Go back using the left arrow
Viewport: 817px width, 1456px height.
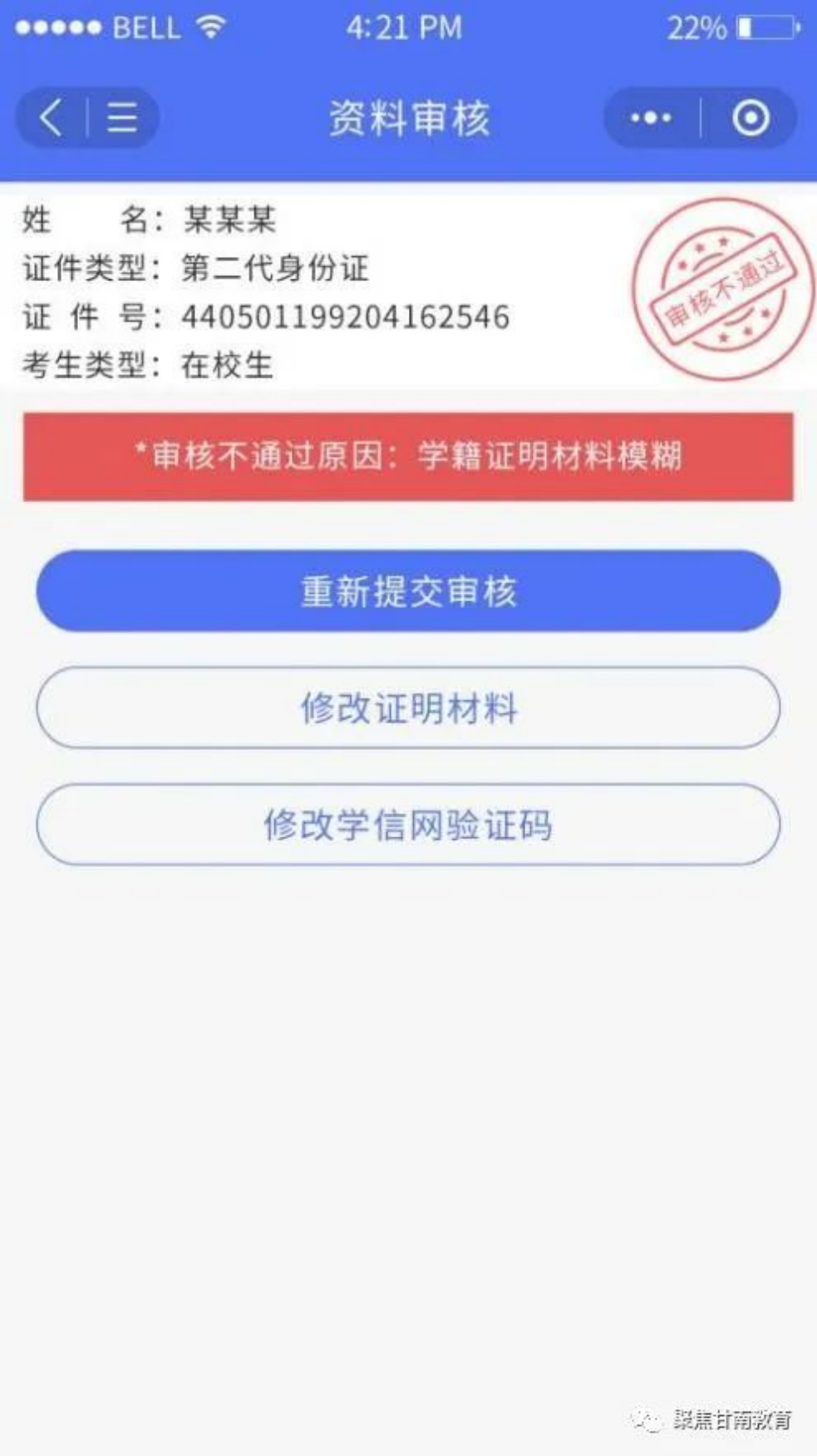tap(51, 117)
